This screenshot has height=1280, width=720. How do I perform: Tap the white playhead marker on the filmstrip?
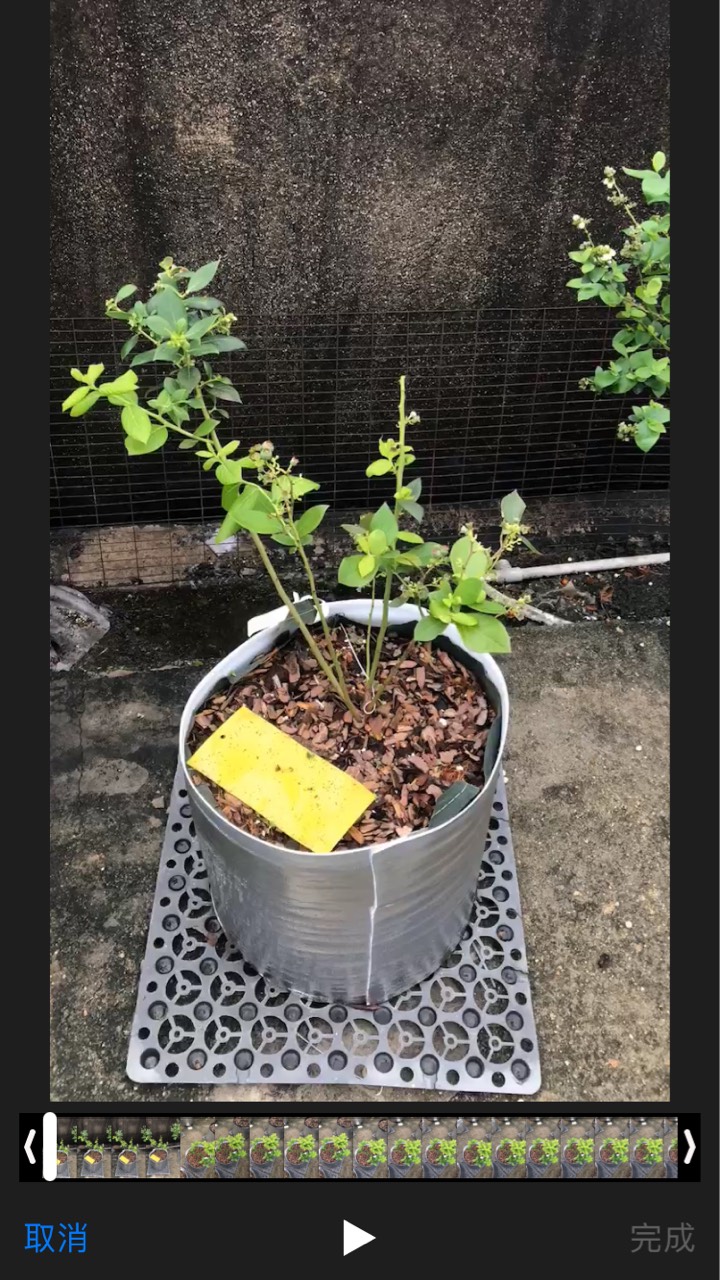pyautogui.click(x=50, y=1147)
